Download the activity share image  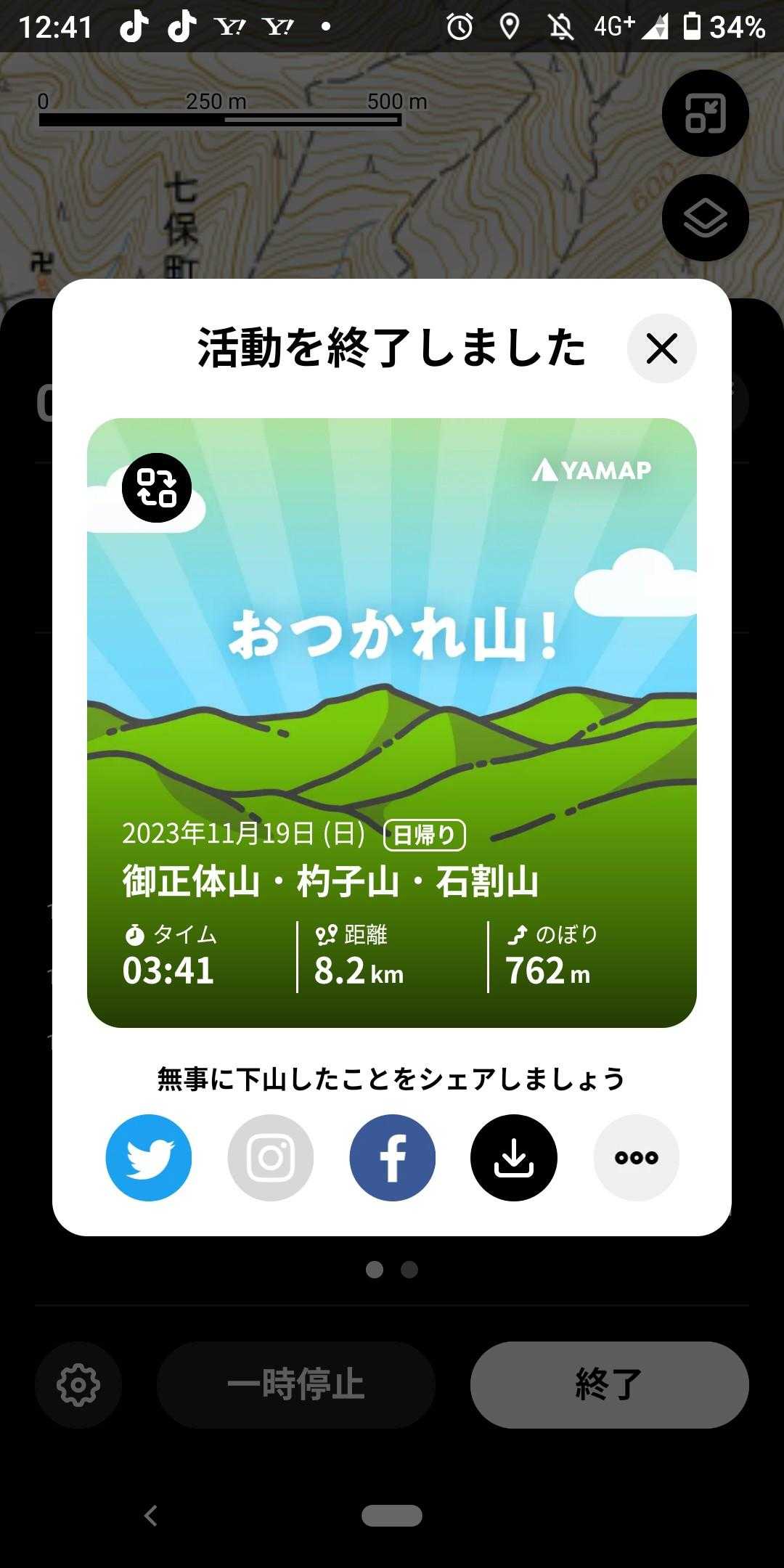coord(514,1157)
